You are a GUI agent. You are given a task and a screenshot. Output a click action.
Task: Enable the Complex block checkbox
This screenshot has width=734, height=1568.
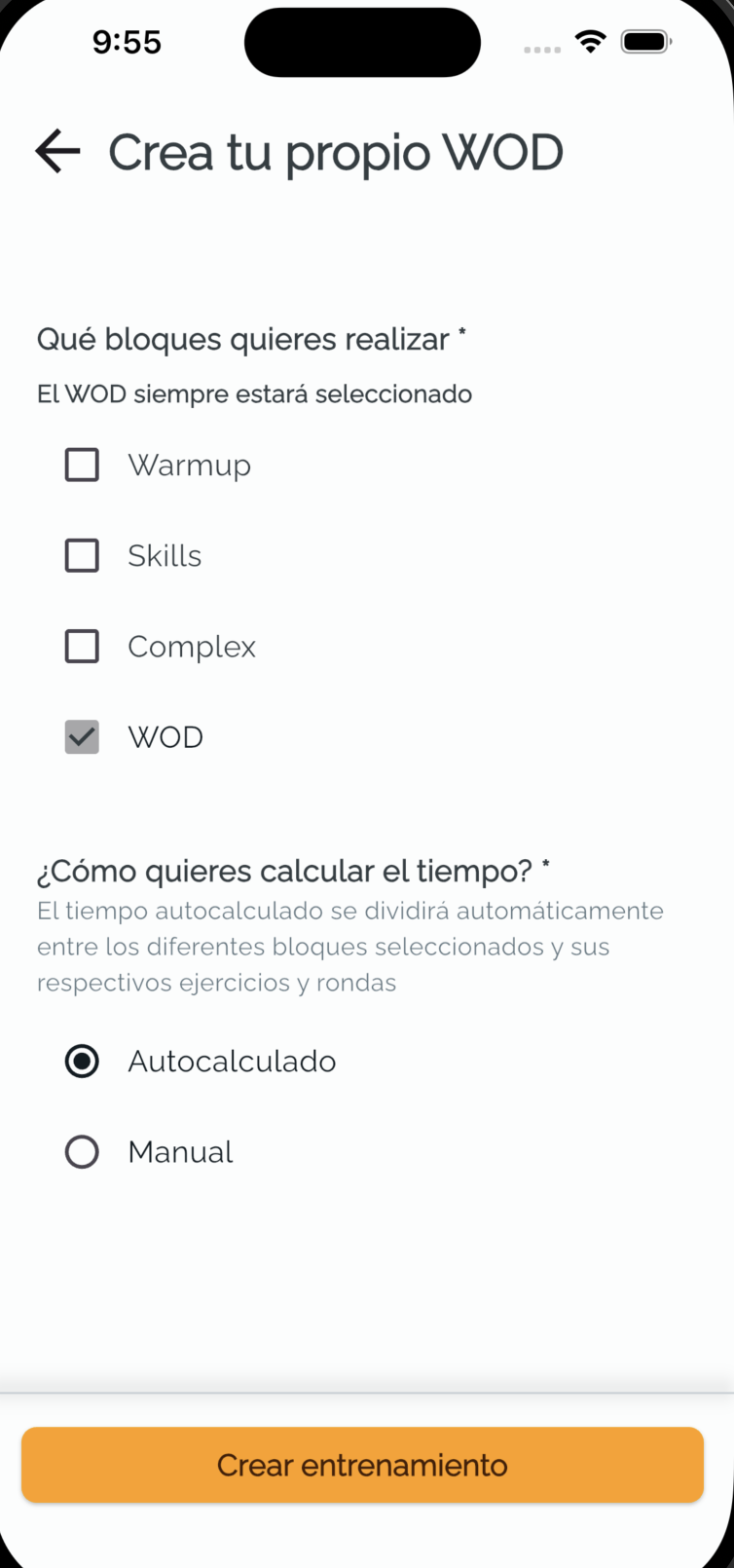pyautogui.click(x=82, y=646)
